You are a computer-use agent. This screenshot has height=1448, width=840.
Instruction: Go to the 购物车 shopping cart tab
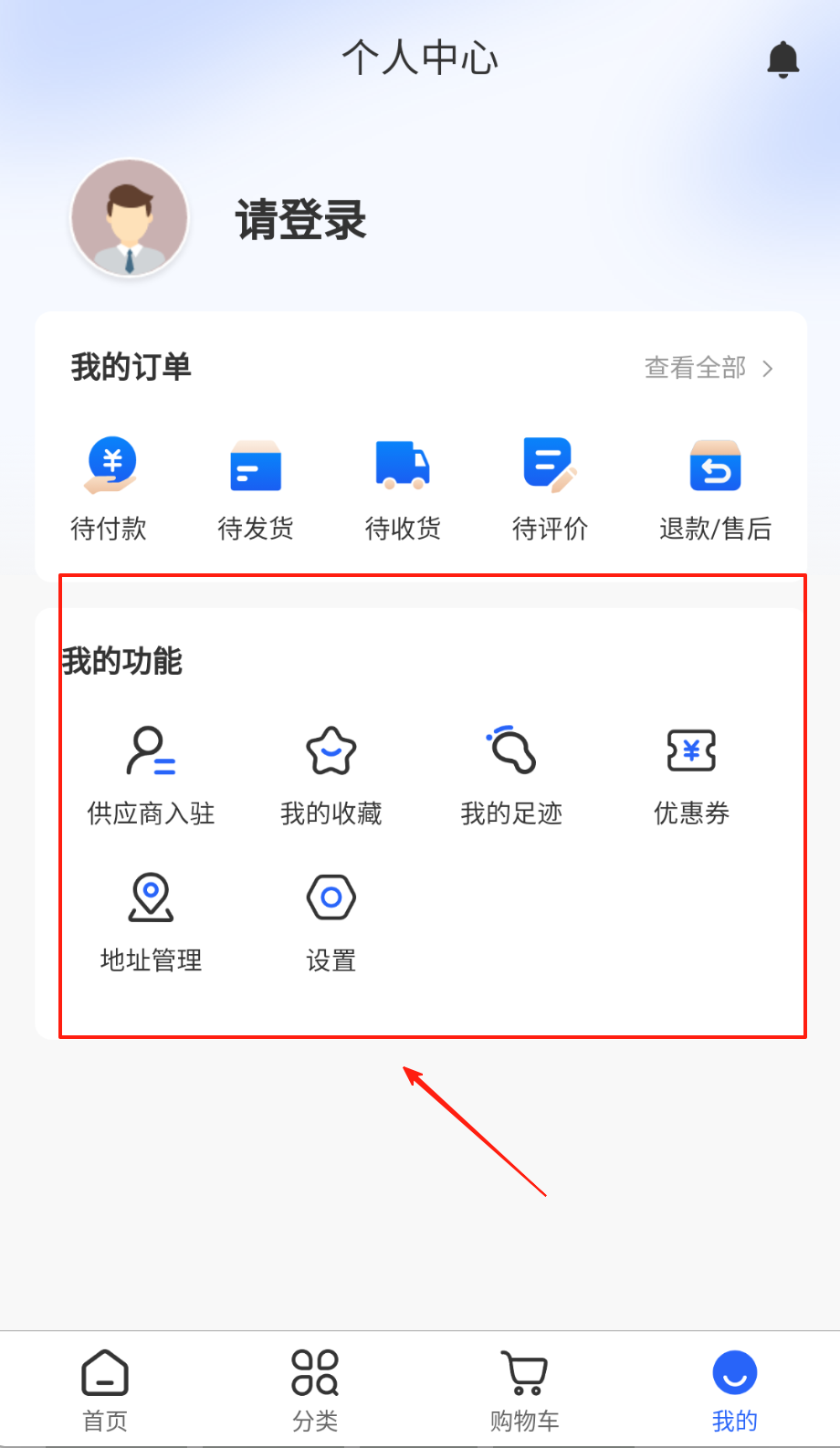524,1390
